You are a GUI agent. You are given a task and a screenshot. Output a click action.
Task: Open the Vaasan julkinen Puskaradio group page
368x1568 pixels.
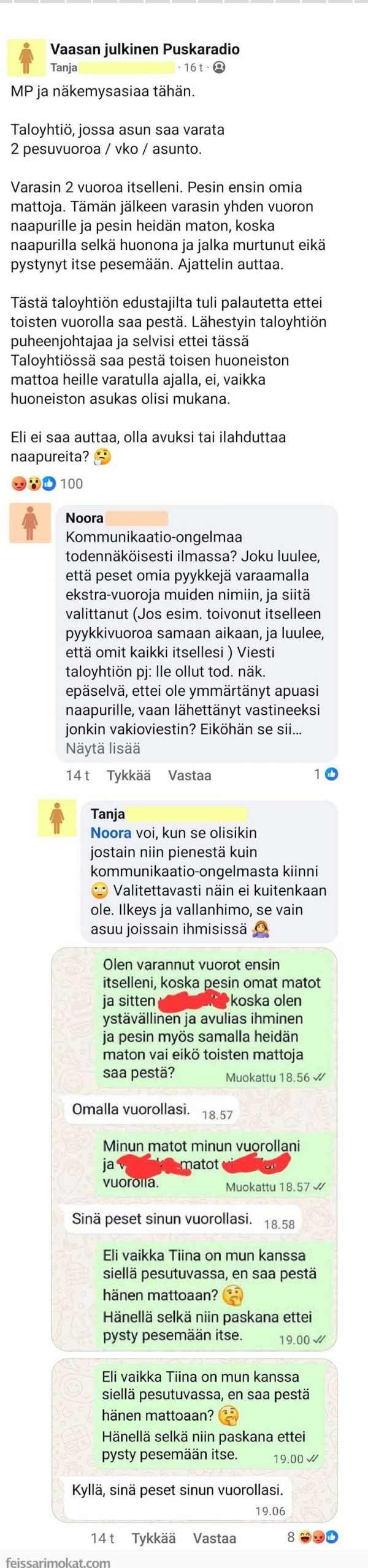(x=145, y=49)
